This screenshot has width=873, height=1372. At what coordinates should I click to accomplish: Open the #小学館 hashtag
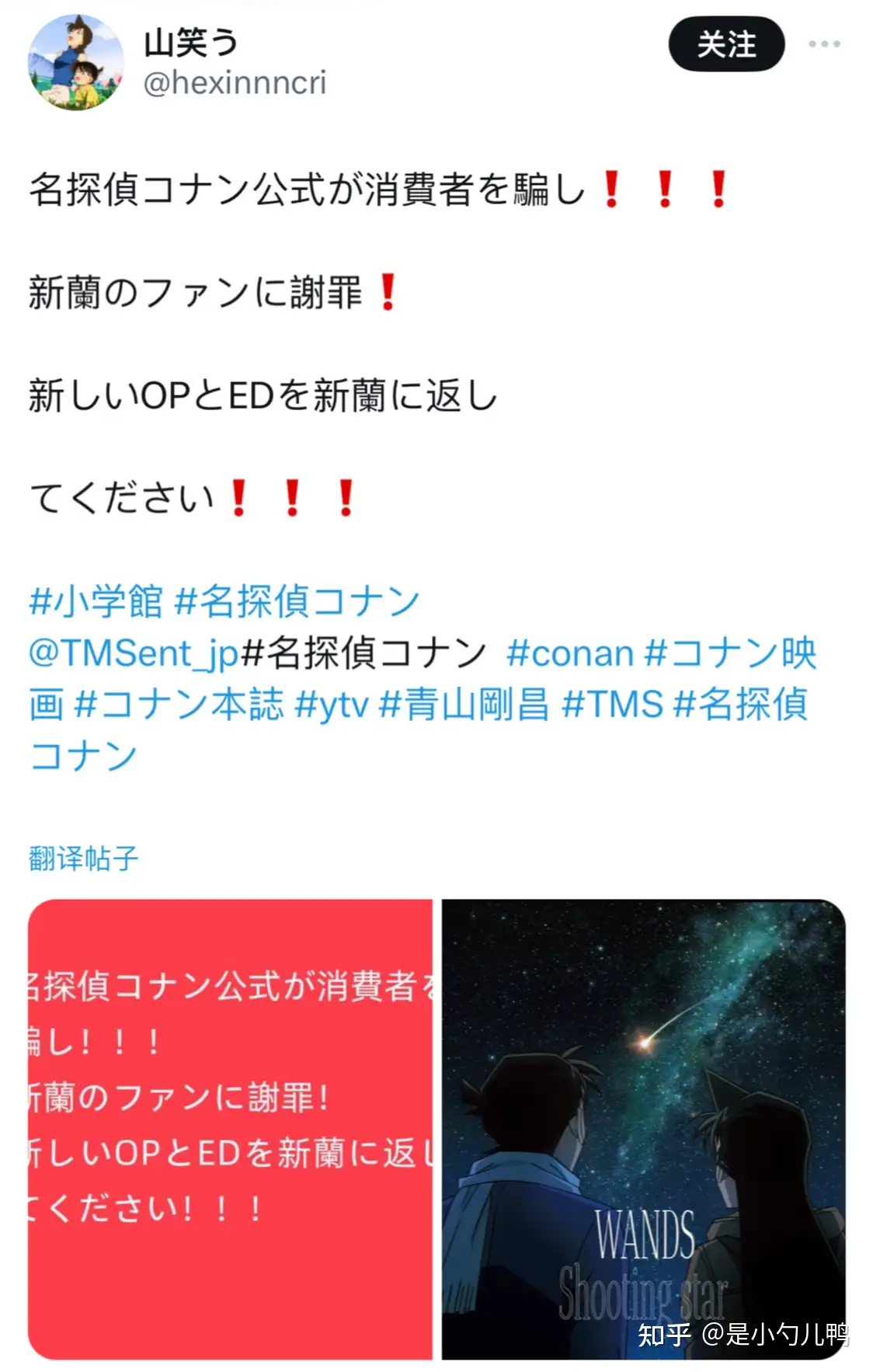(x=96, y=601)
